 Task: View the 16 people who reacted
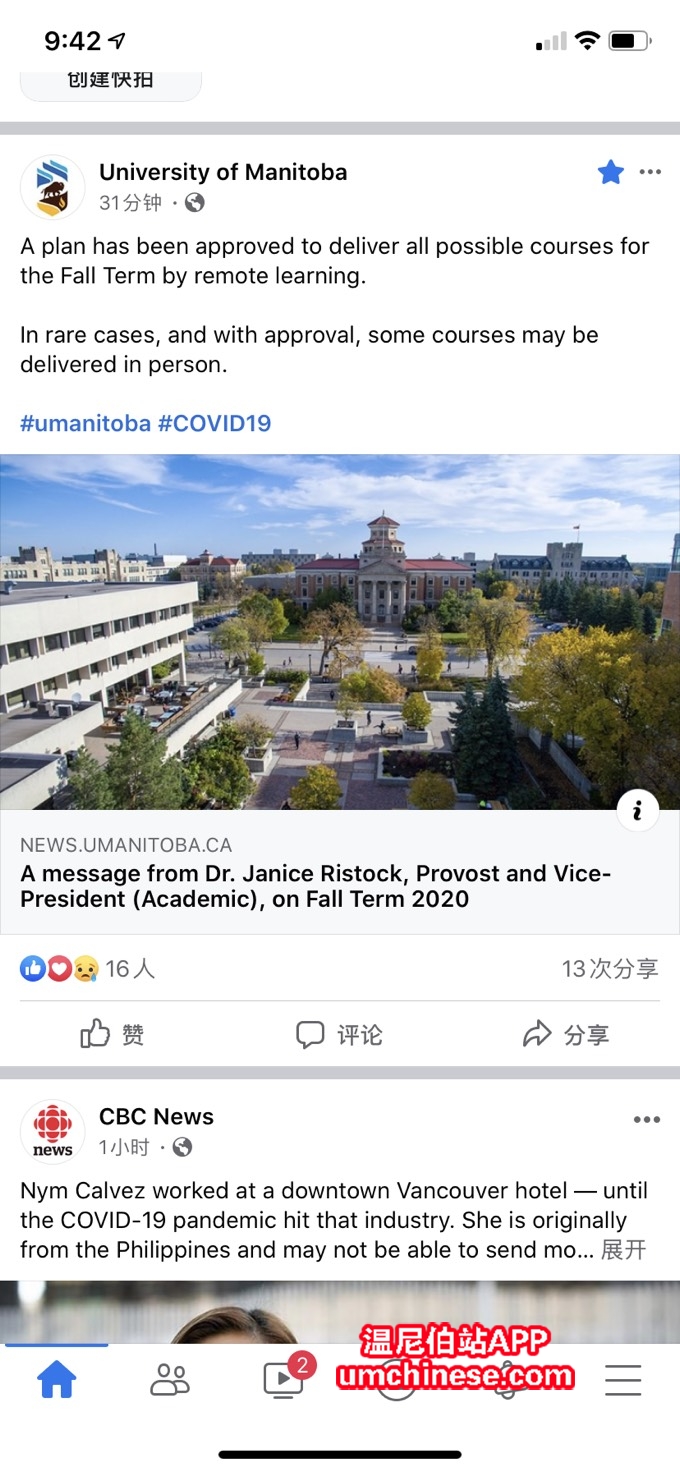[88, 968]
